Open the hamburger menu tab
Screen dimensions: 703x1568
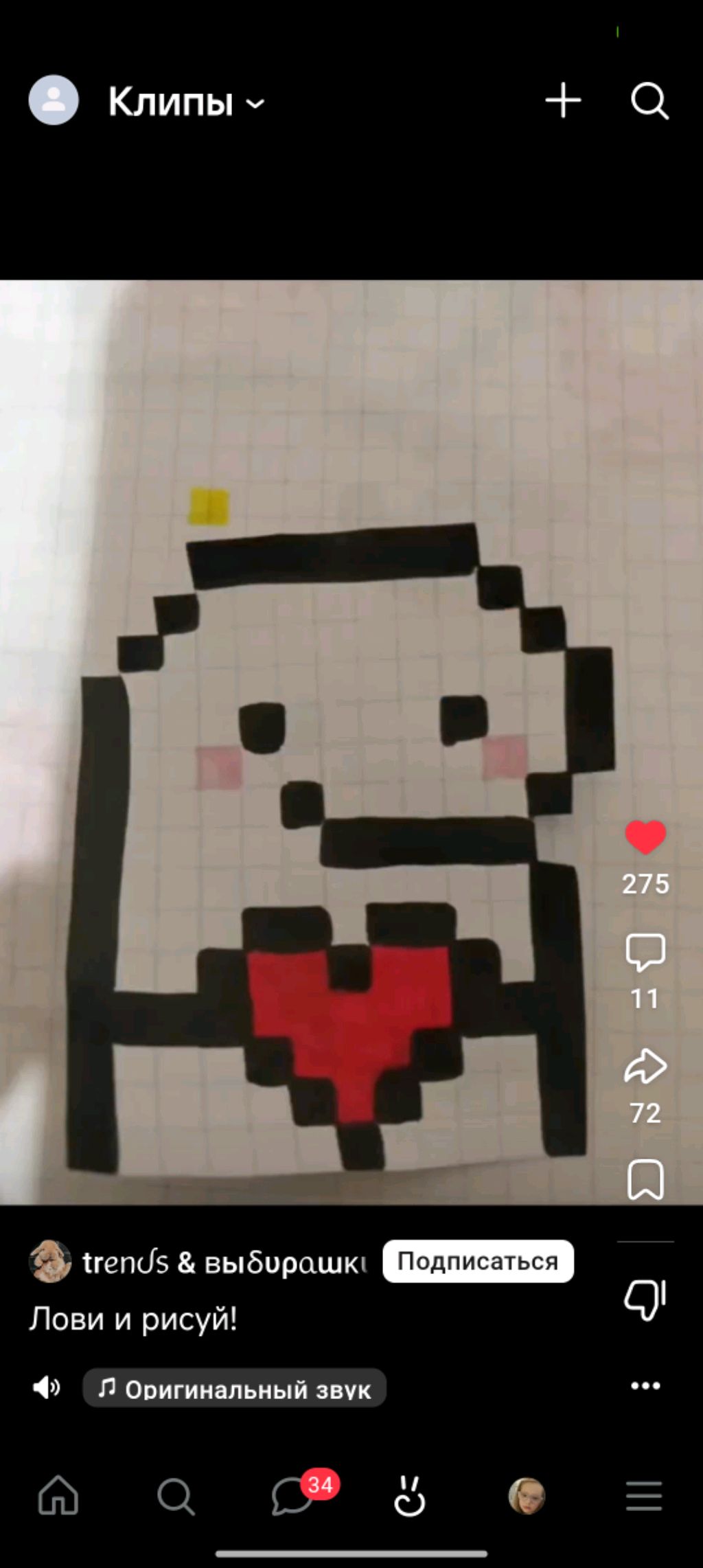point(643,1496)
